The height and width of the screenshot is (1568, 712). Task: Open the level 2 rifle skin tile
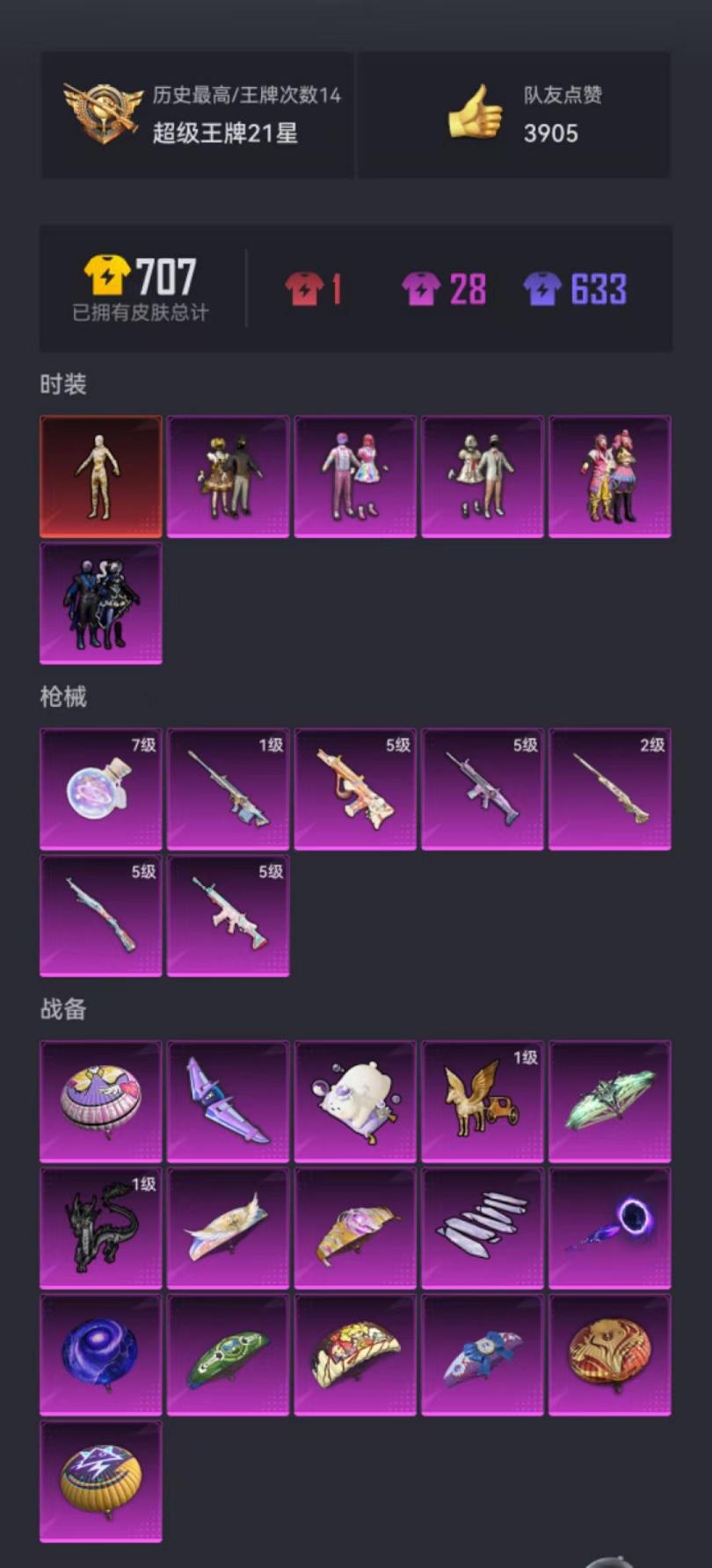610,789
